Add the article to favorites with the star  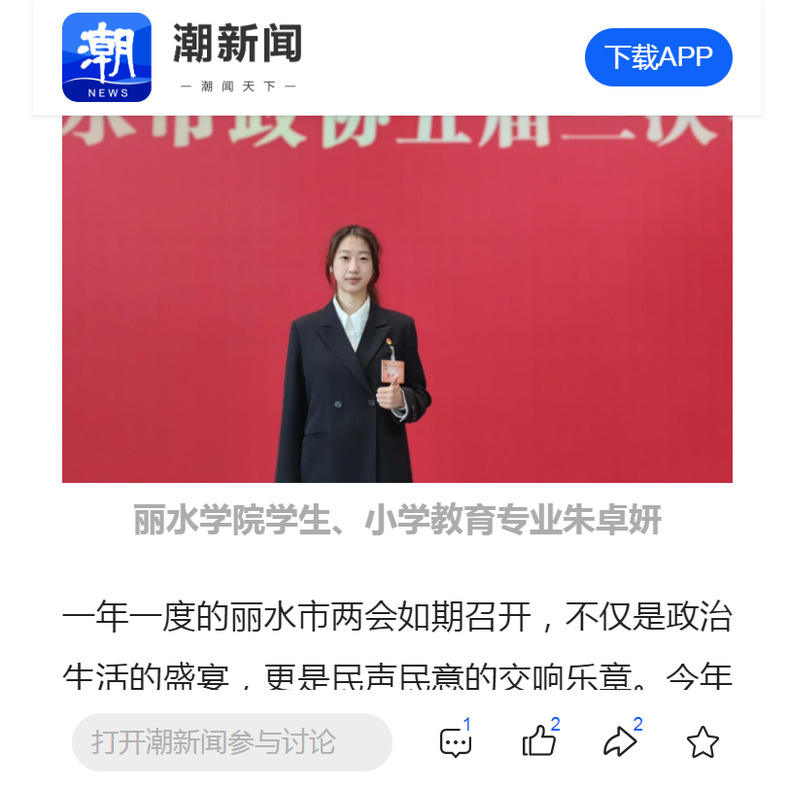tap(702, 742)
